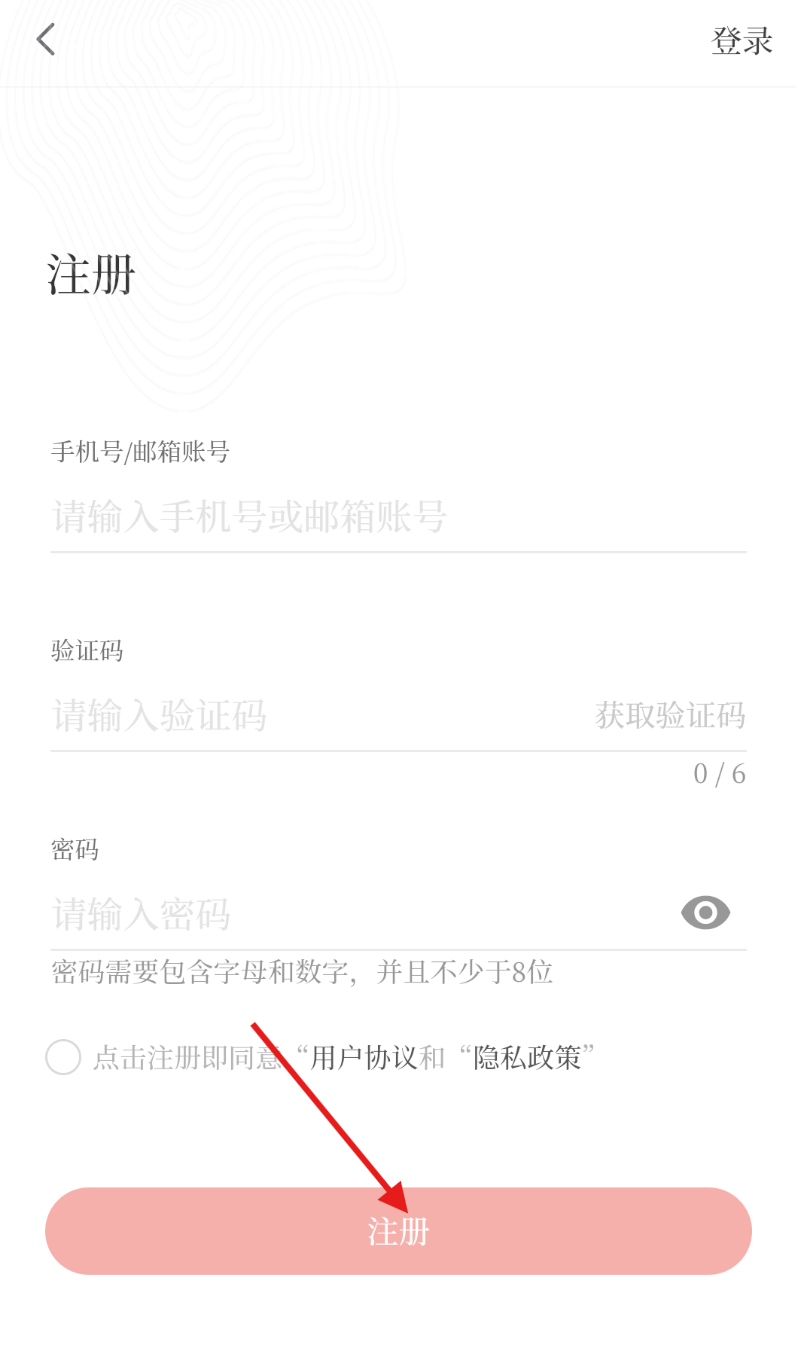Screen dimensions: 796x1369
Task: Go back using the top-left arrow
Action: 45,40
